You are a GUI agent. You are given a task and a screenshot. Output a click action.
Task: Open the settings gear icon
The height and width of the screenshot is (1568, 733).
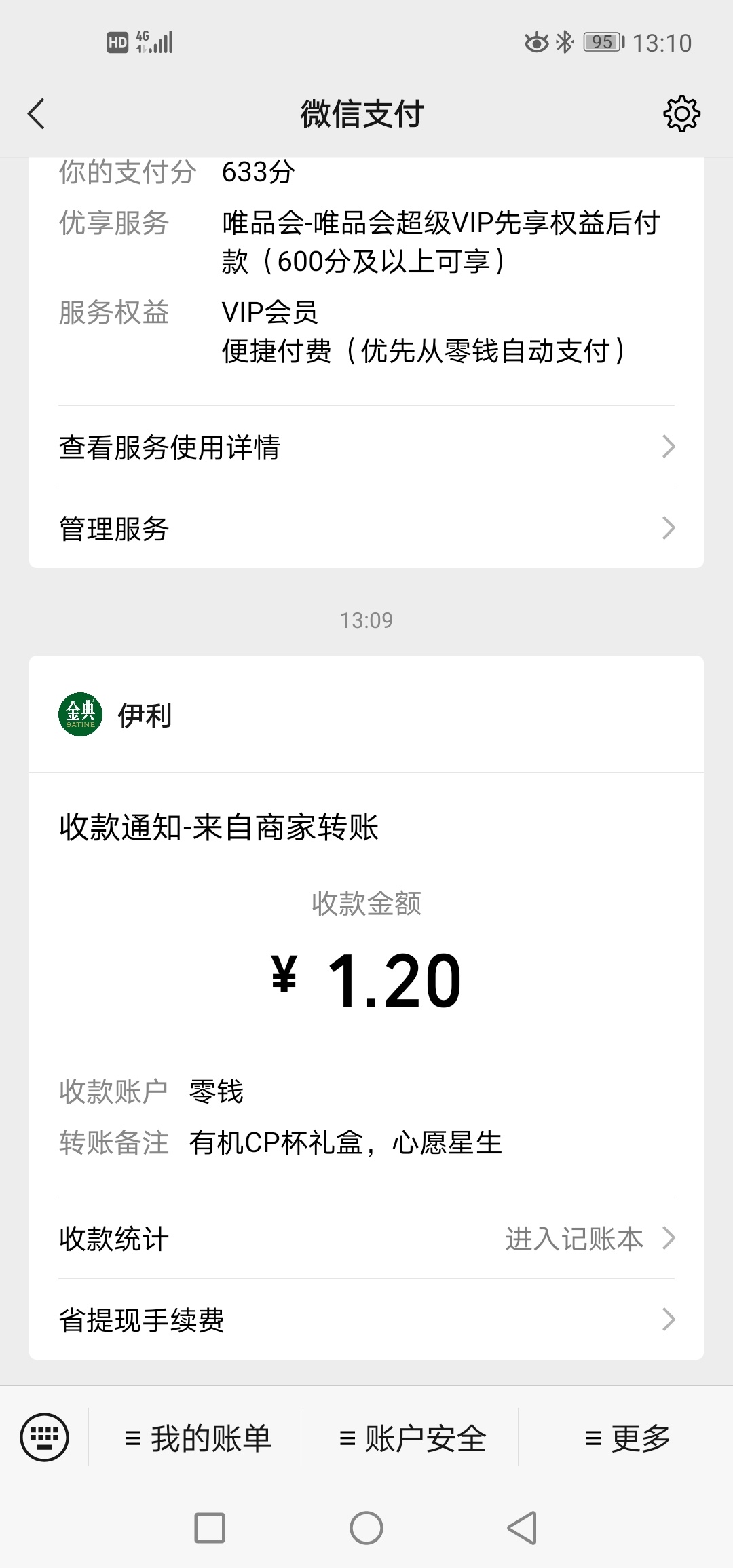681,113
